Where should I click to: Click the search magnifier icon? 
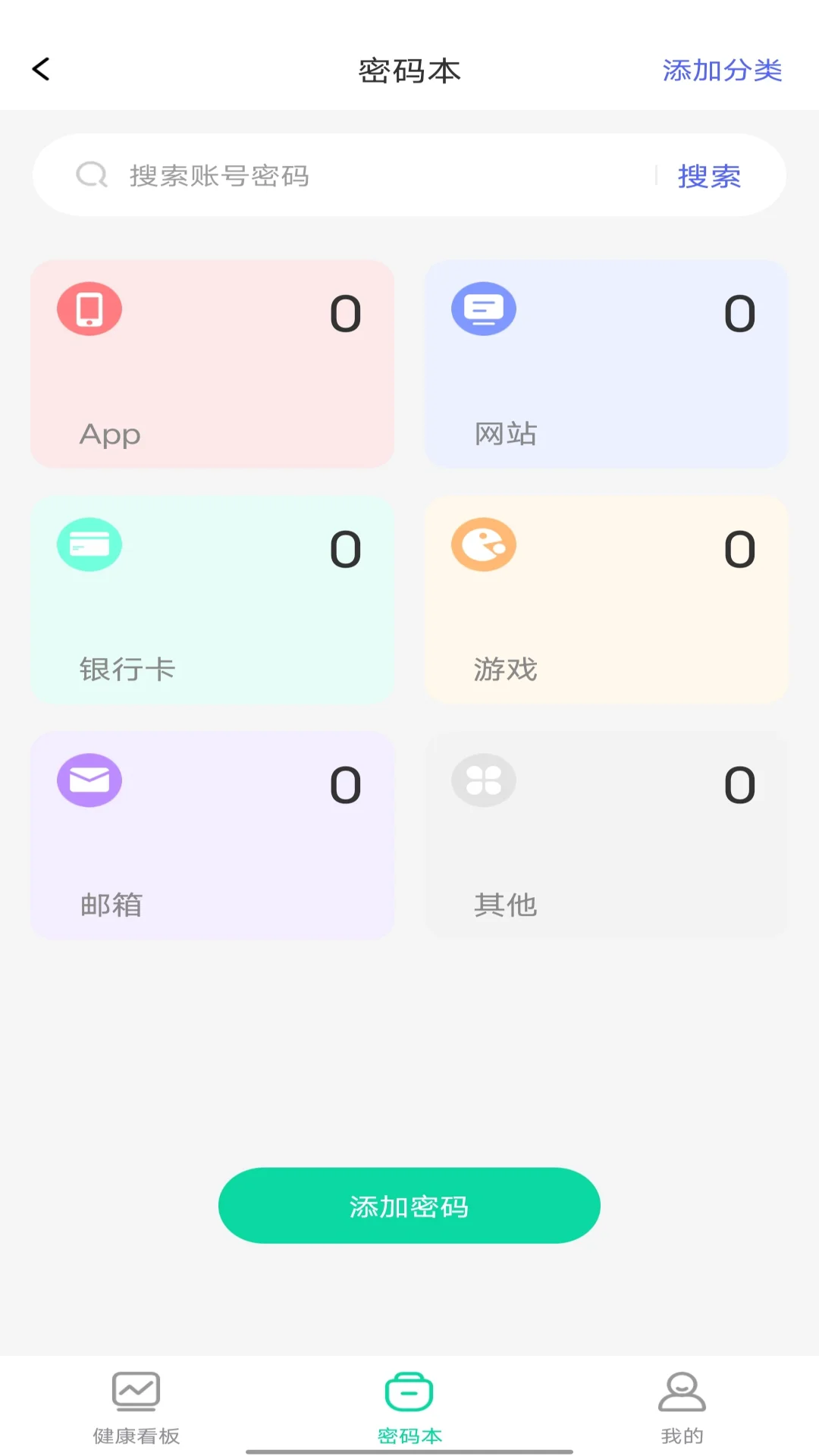91,174
